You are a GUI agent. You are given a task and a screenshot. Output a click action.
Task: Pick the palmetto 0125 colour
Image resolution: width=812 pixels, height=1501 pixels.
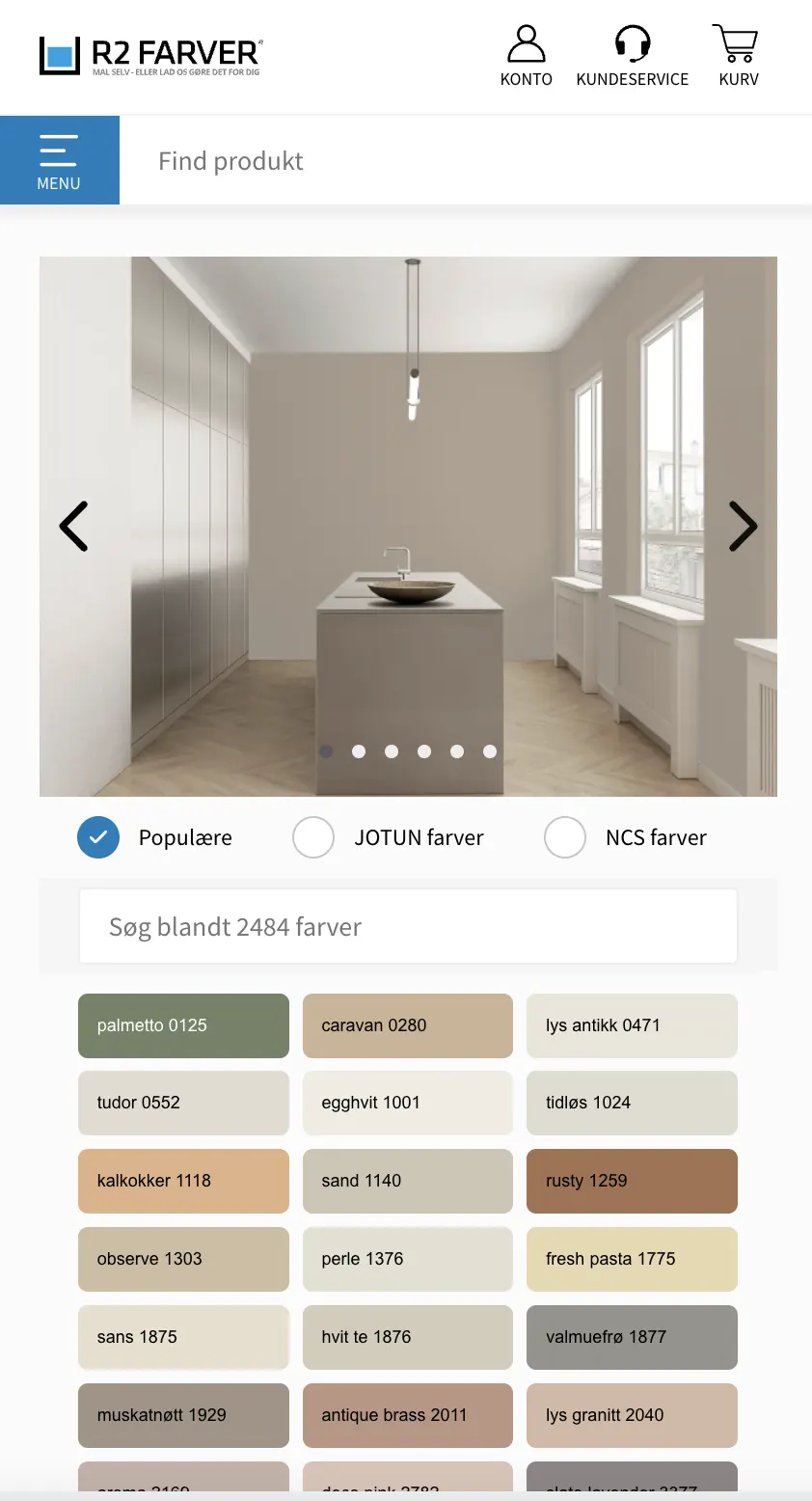coord(183,1025)
